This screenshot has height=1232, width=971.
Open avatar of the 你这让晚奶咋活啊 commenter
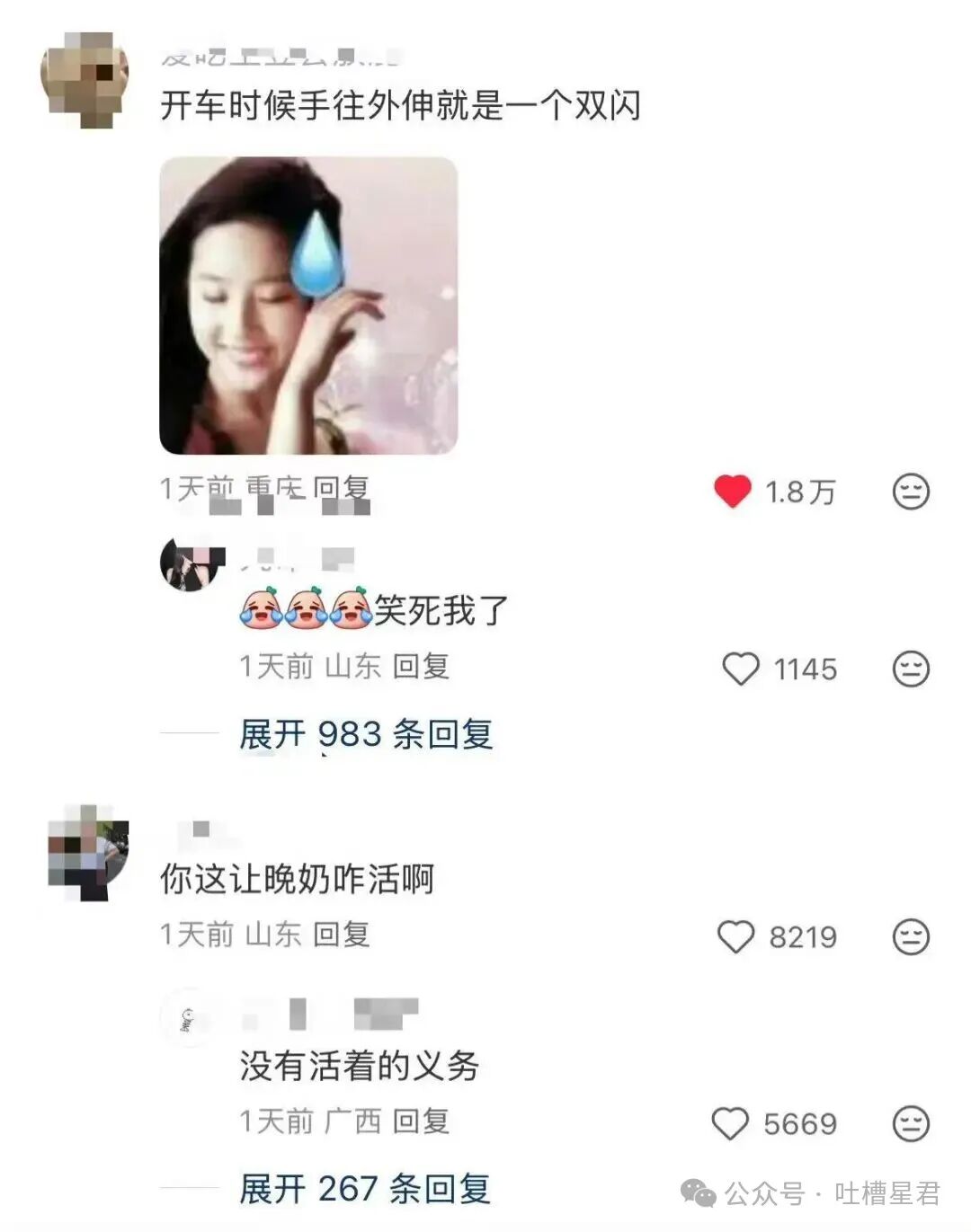[x=88, y=854]
